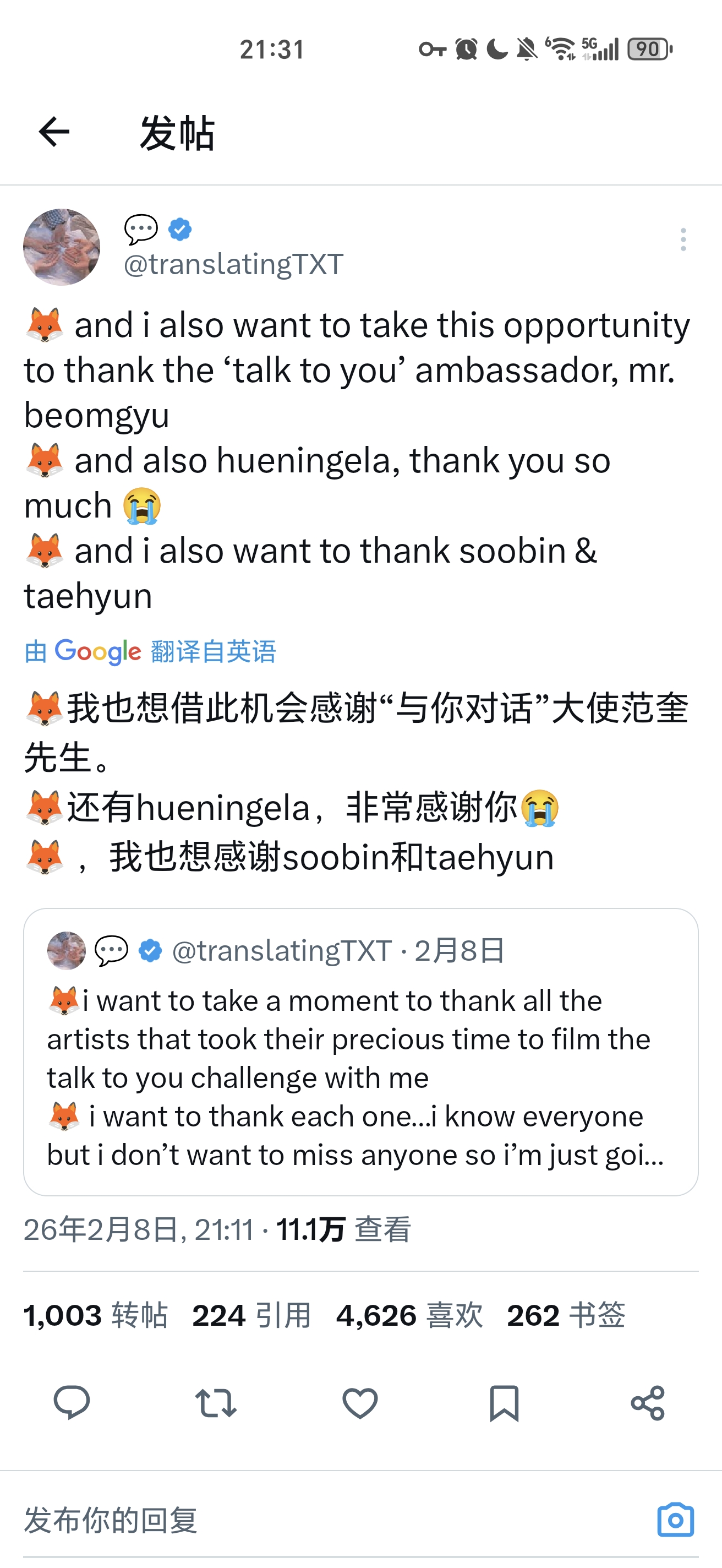The width and height of the screenshot is (722, 1568).
Task: Share this post via the share icon
Action: pos(648,1403)
